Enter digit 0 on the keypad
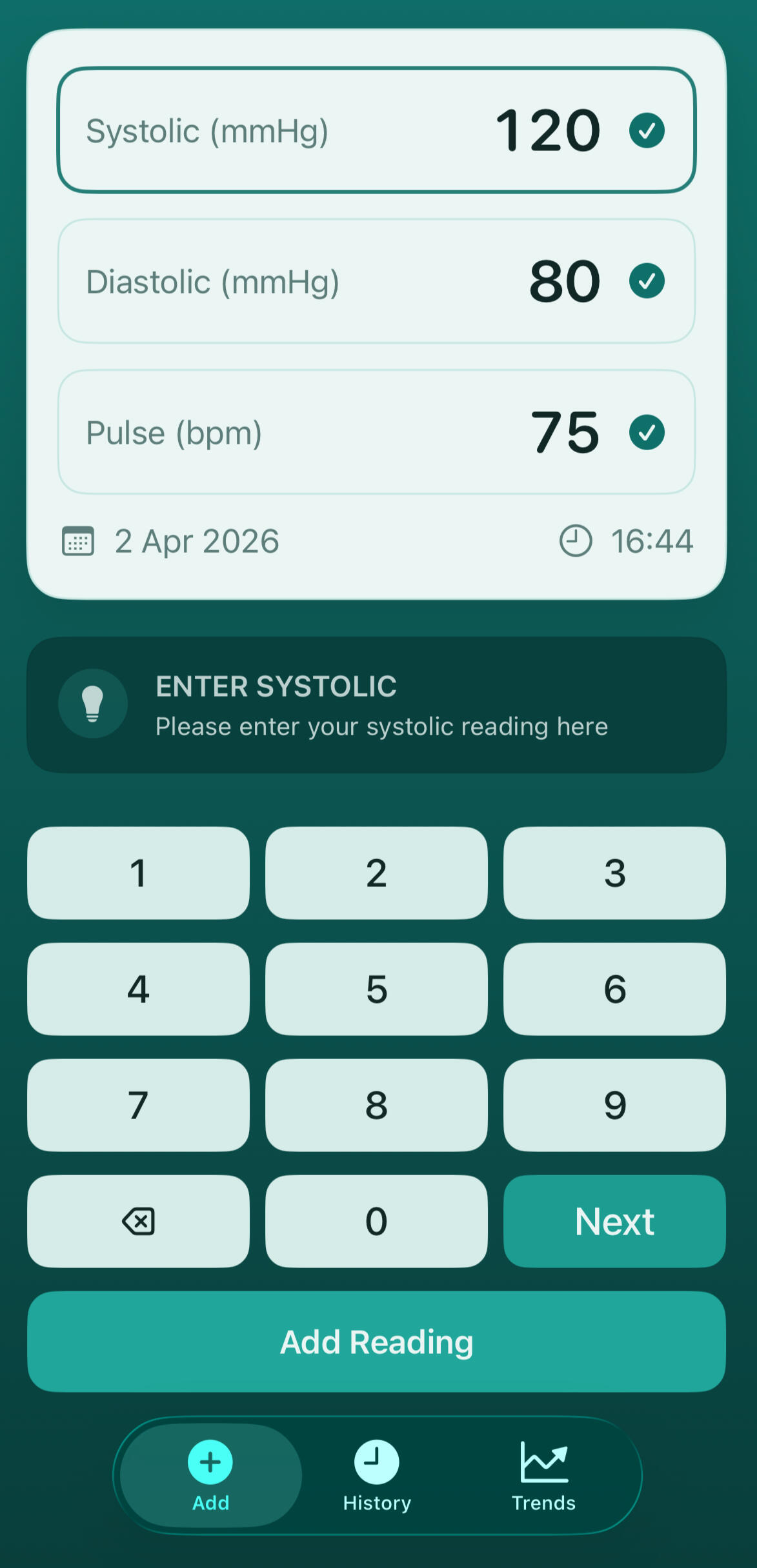This screenshot has width=757, height=1568. pyautogui.click(x=376, y=1221)
